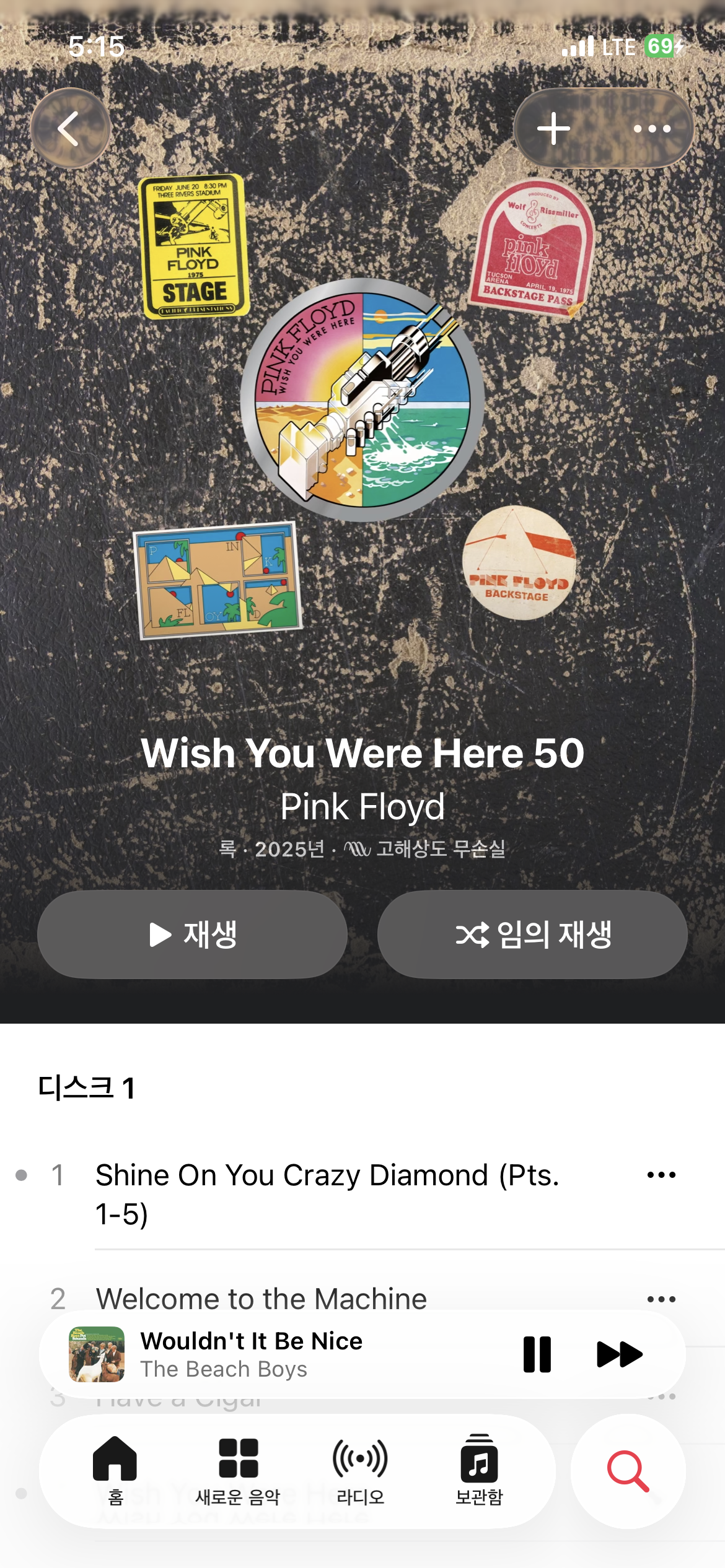Open the Pink Floyd artist link
Screen dimensions: 725x1568
(x=362, y=807)
